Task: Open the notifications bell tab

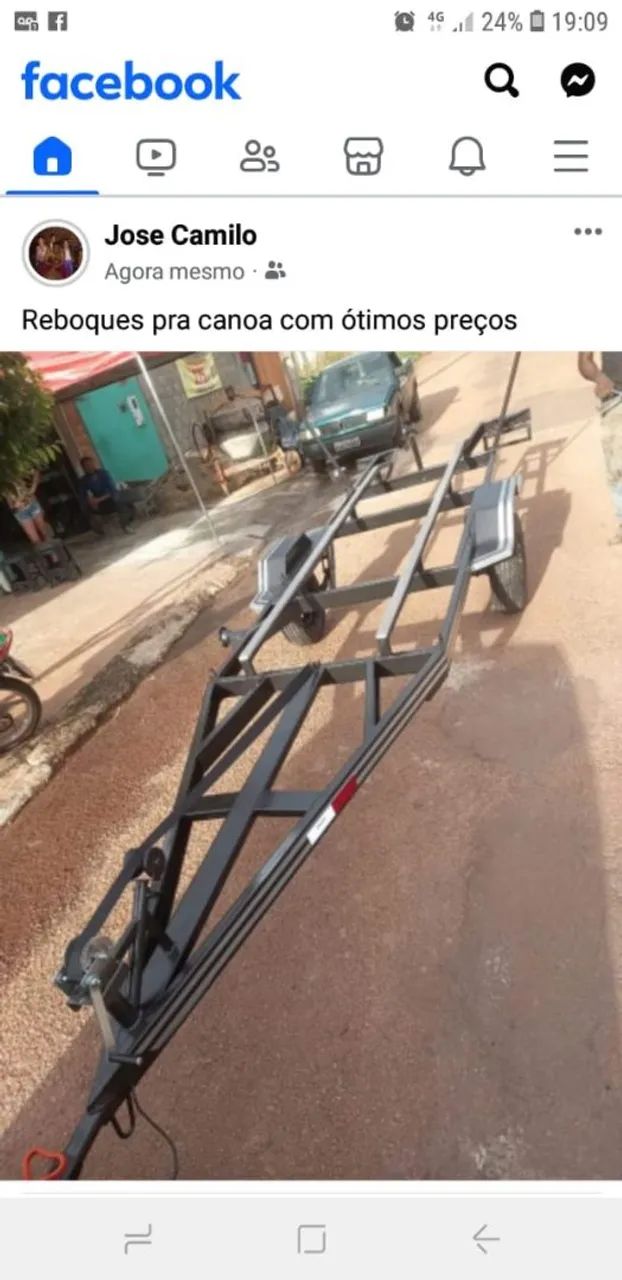Action: 467,156
